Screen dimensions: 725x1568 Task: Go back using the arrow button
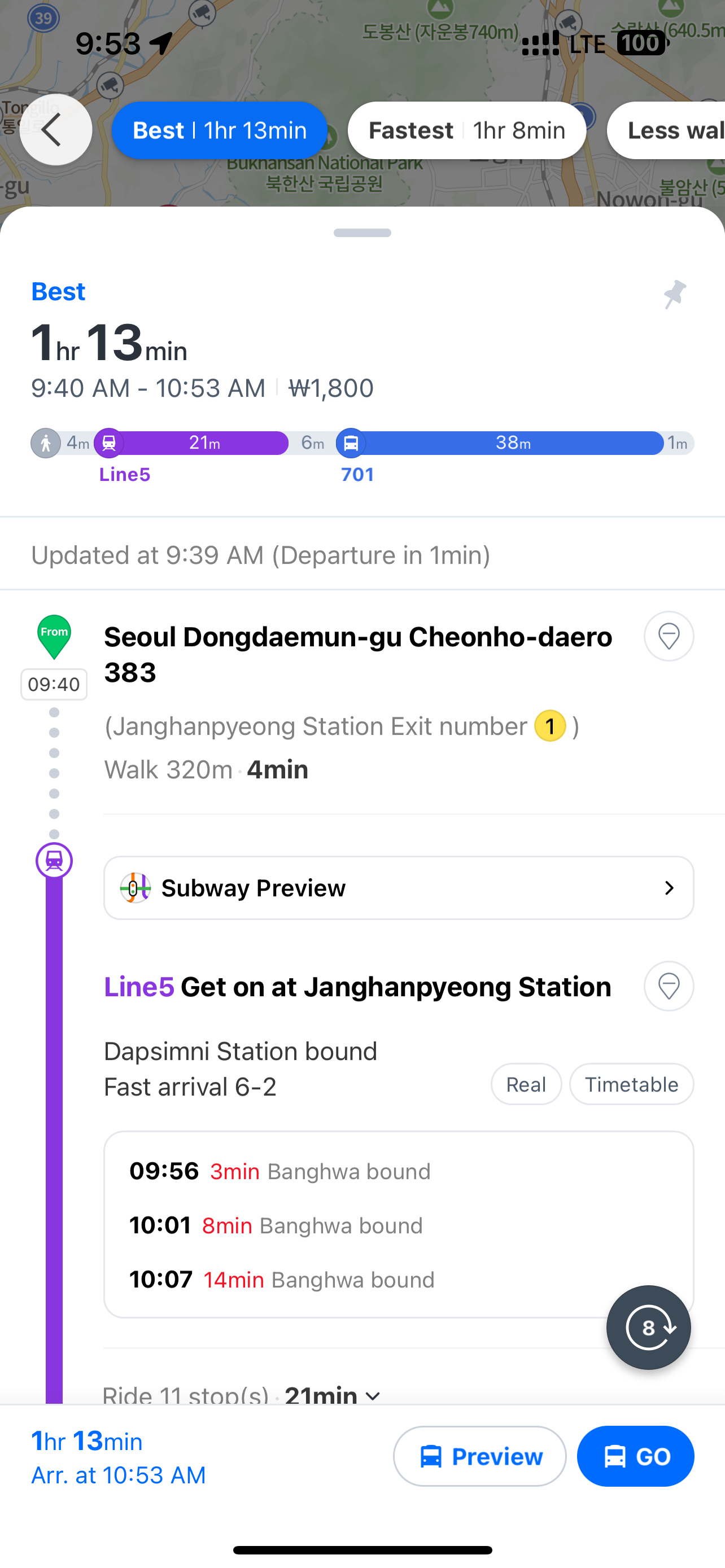pos(55,130)
